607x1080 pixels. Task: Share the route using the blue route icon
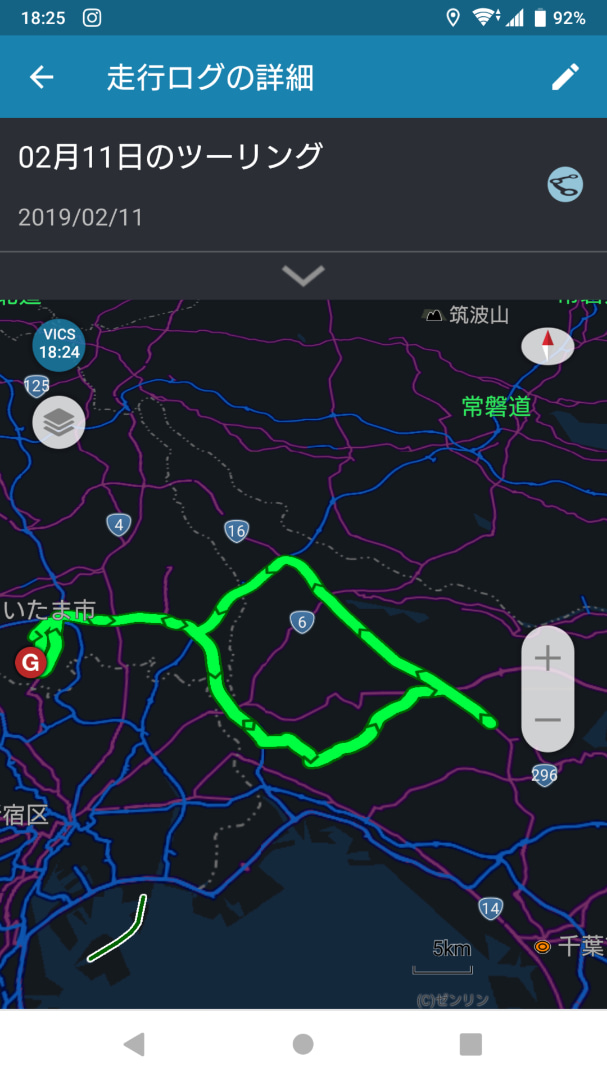tap(565, 185)
